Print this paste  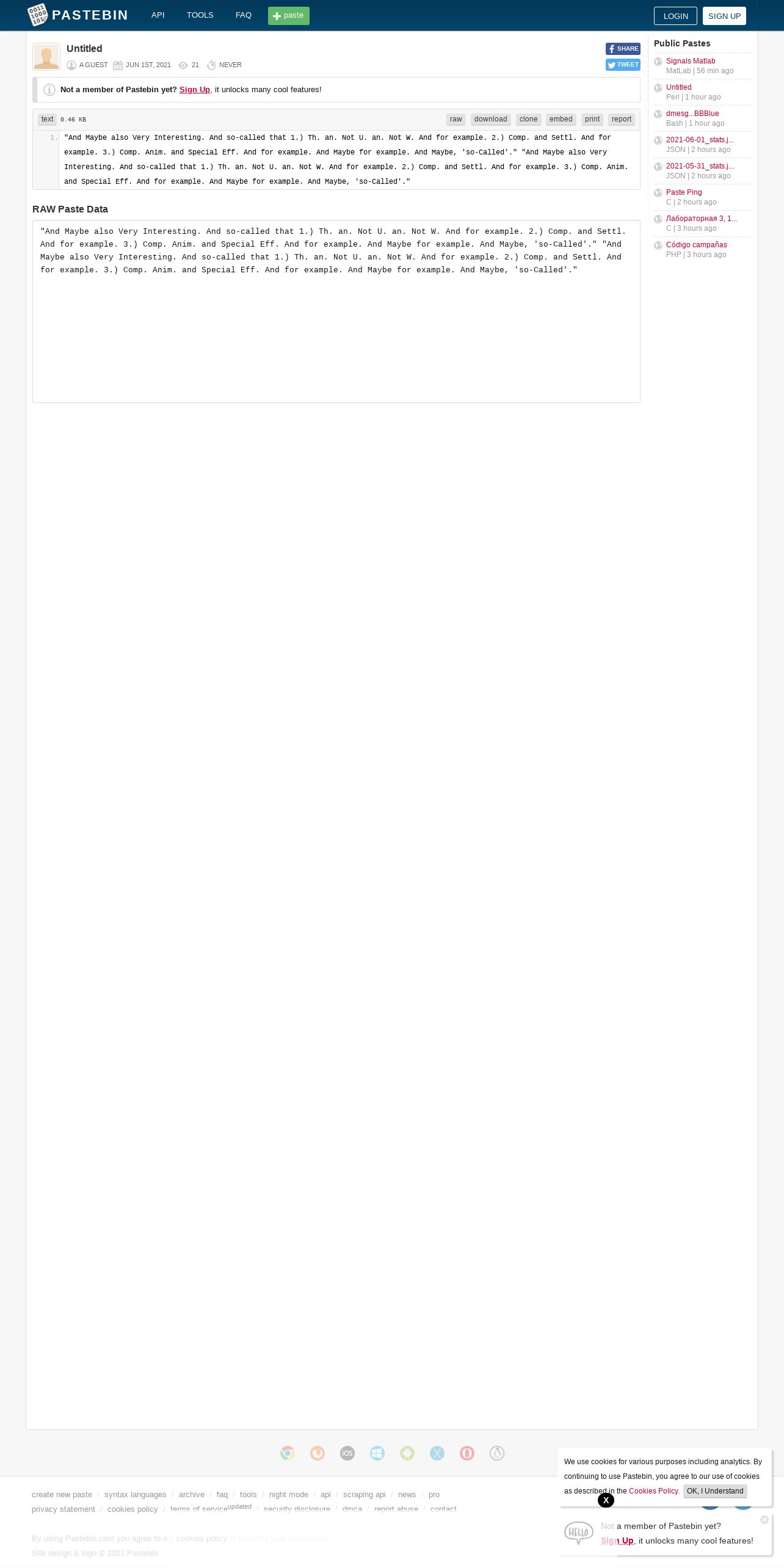tap(592, 120)
